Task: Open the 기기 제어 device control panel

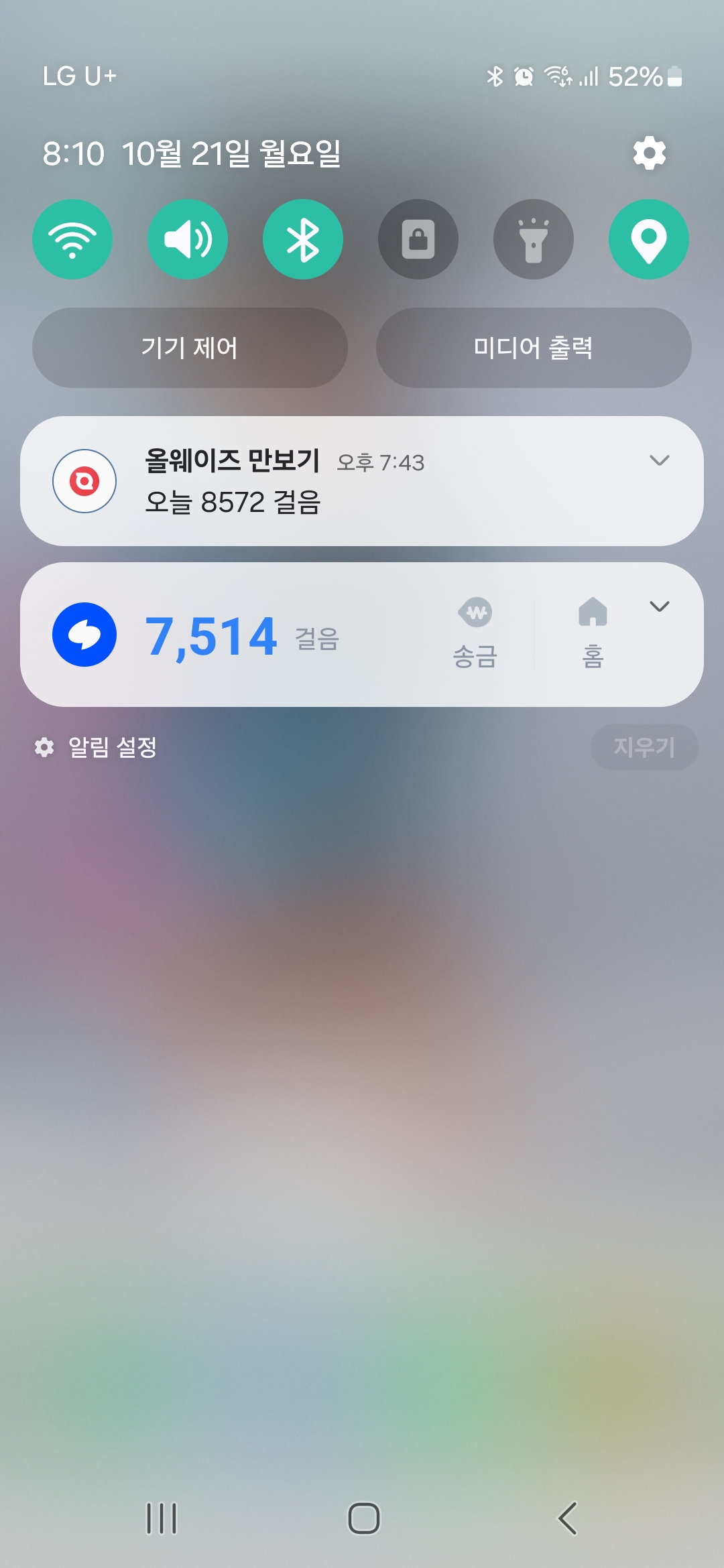Action: click(x=190, y=348)
